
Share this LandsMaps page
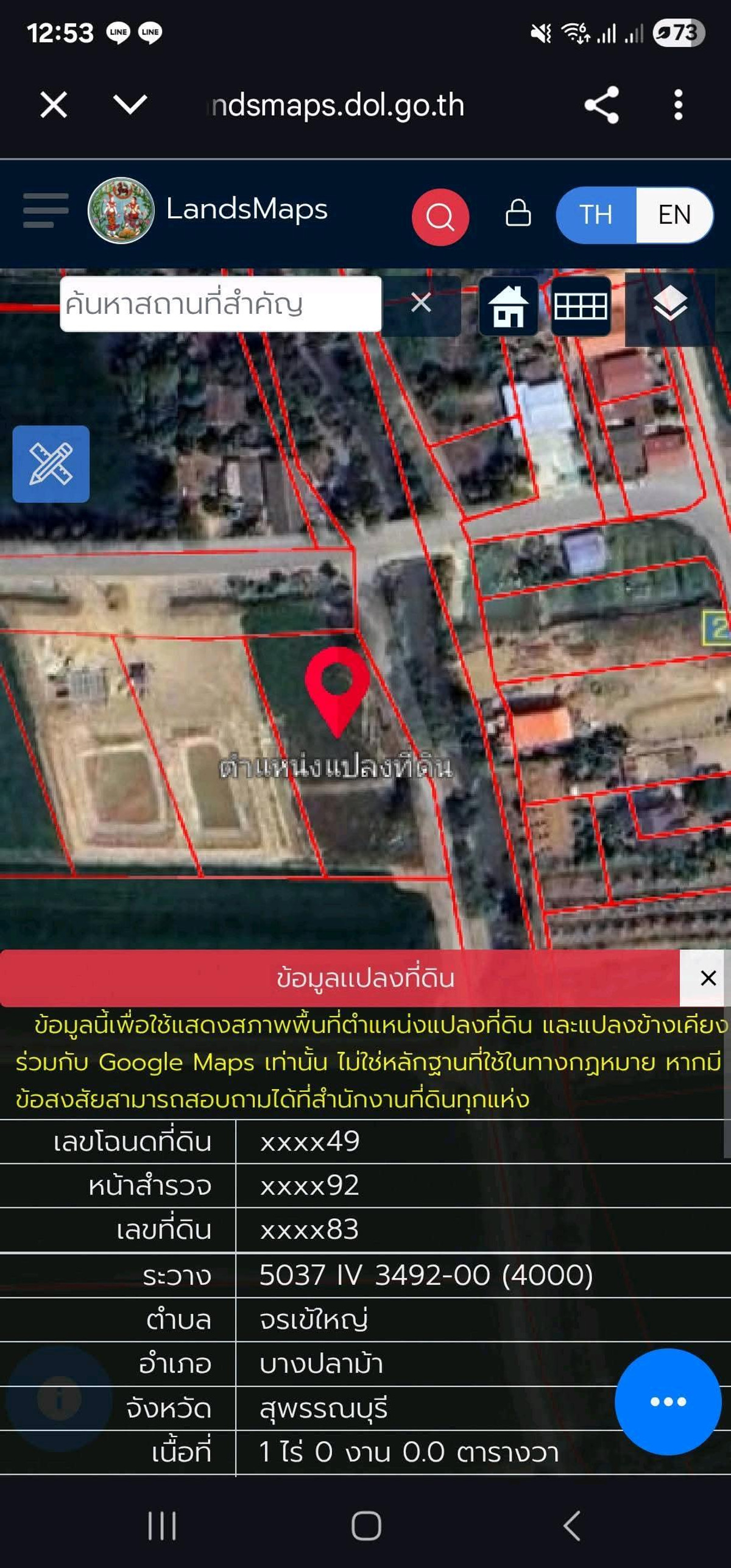pos(601,105)
